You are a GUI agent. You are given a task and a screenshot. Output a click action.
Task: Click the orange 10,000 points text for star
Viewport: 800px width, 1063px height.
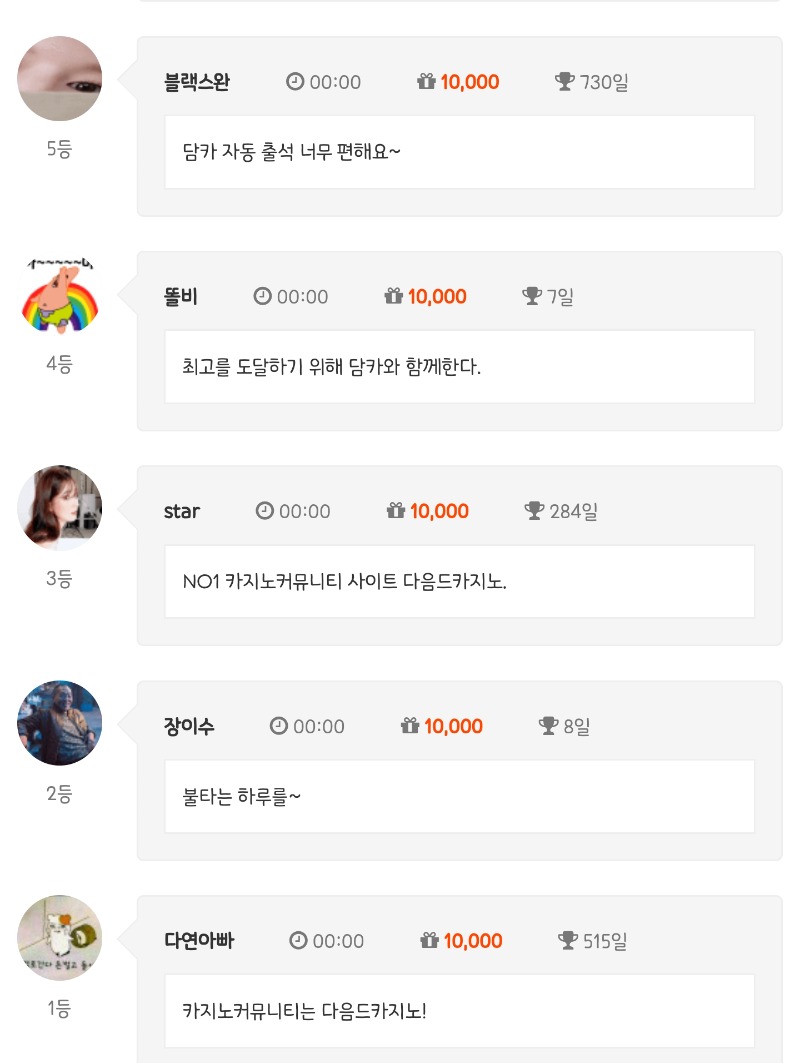point(440,511)
